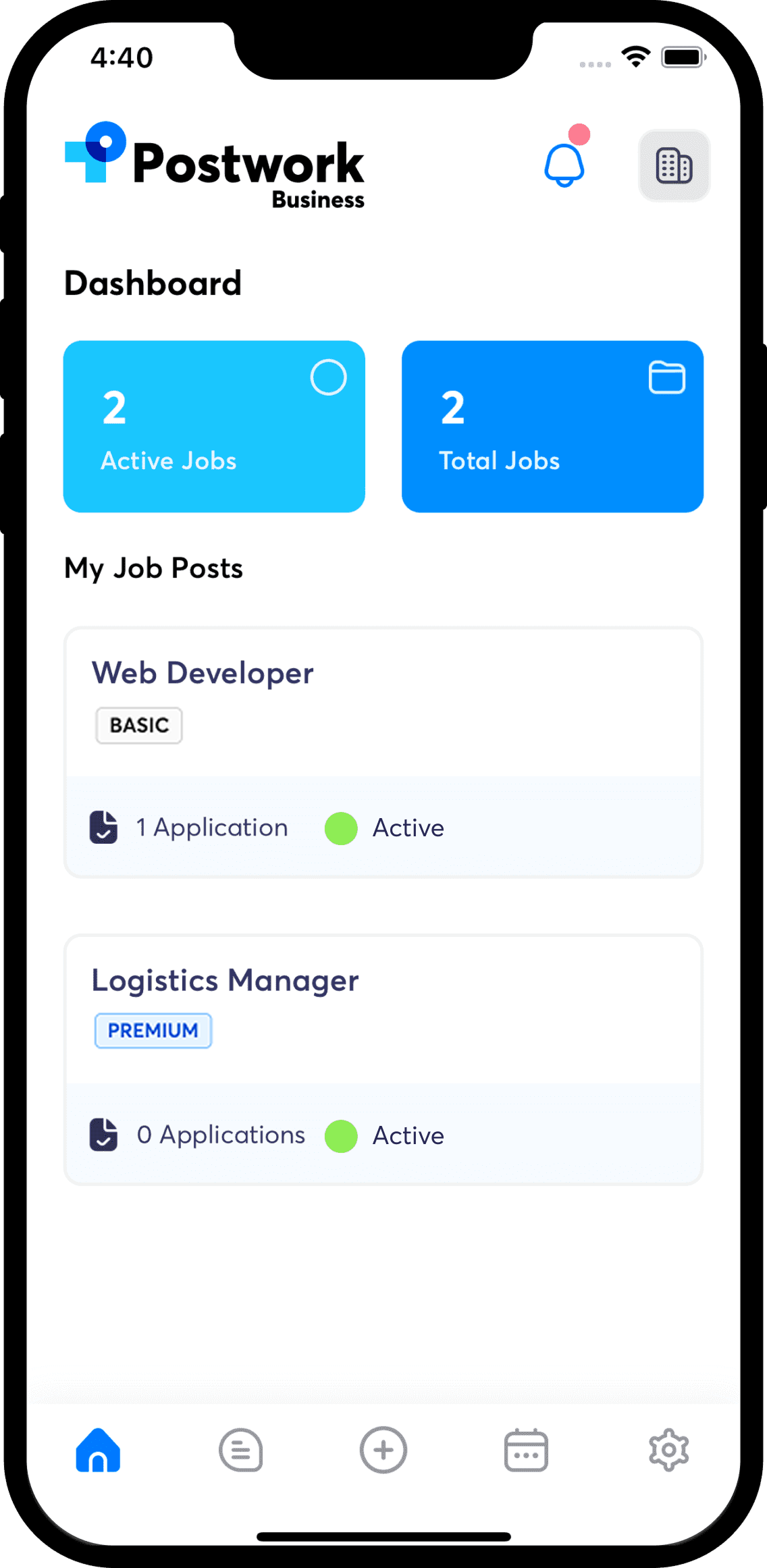The image size is (767, 1568).
Task: Click the application document icon under Web Developer
Action: pos(103,828)
